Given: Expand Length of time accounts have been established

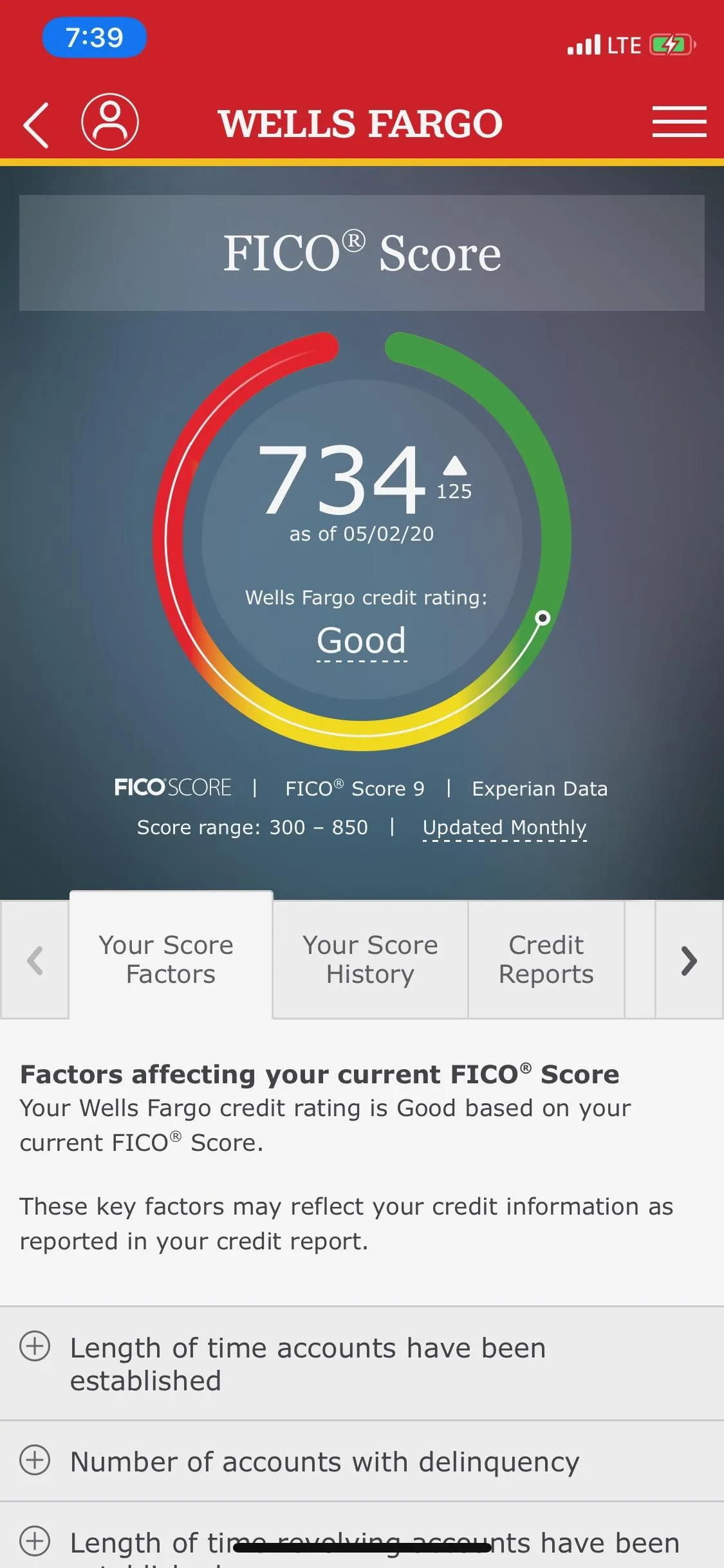Looking at the screenshot, I should (362, 1364).
